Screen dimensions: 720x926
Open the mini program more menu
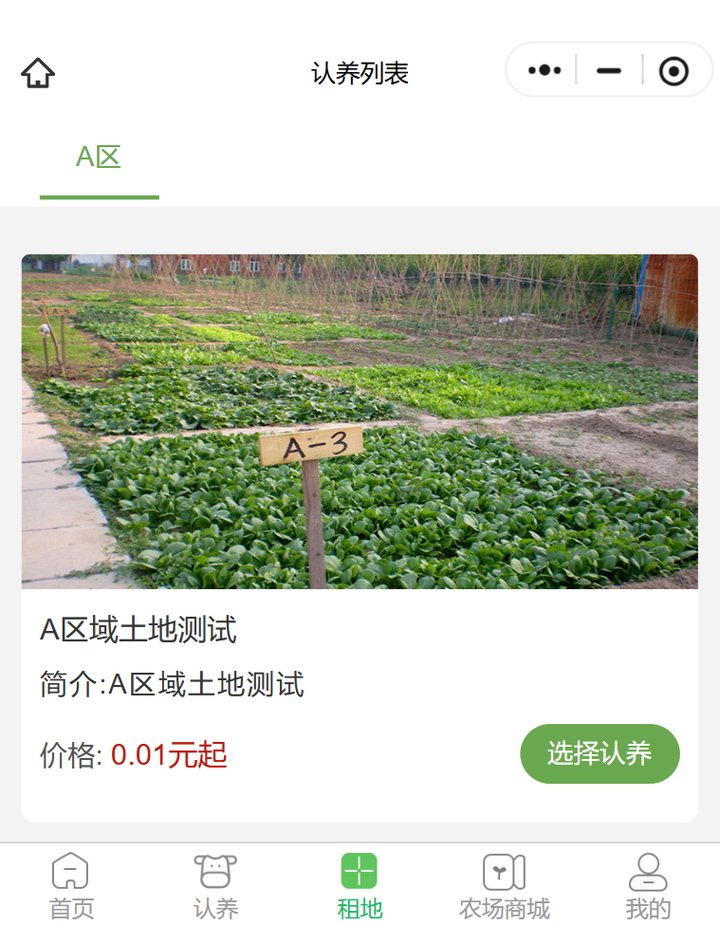(544, 71)
